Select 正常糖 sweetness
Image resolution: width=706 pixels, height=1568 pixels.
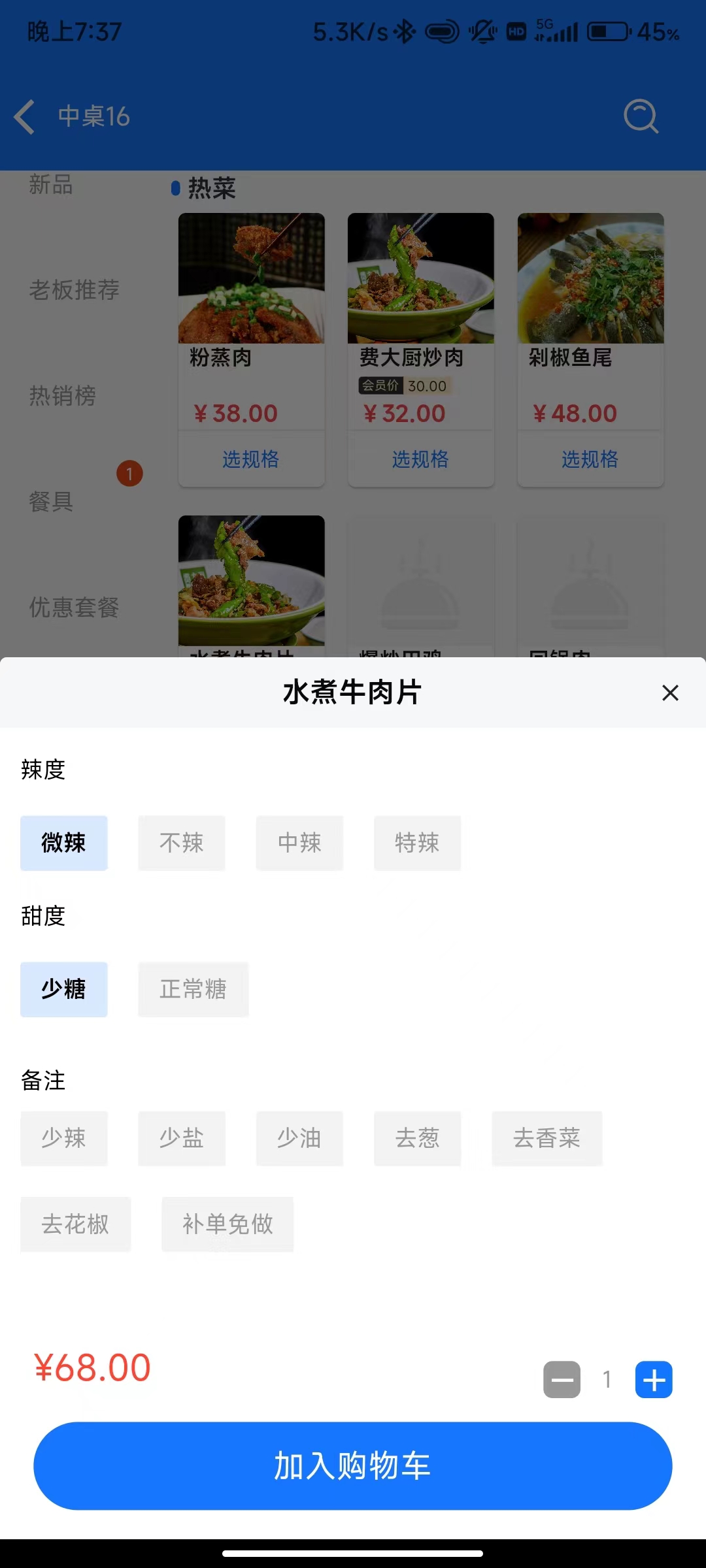193,989
